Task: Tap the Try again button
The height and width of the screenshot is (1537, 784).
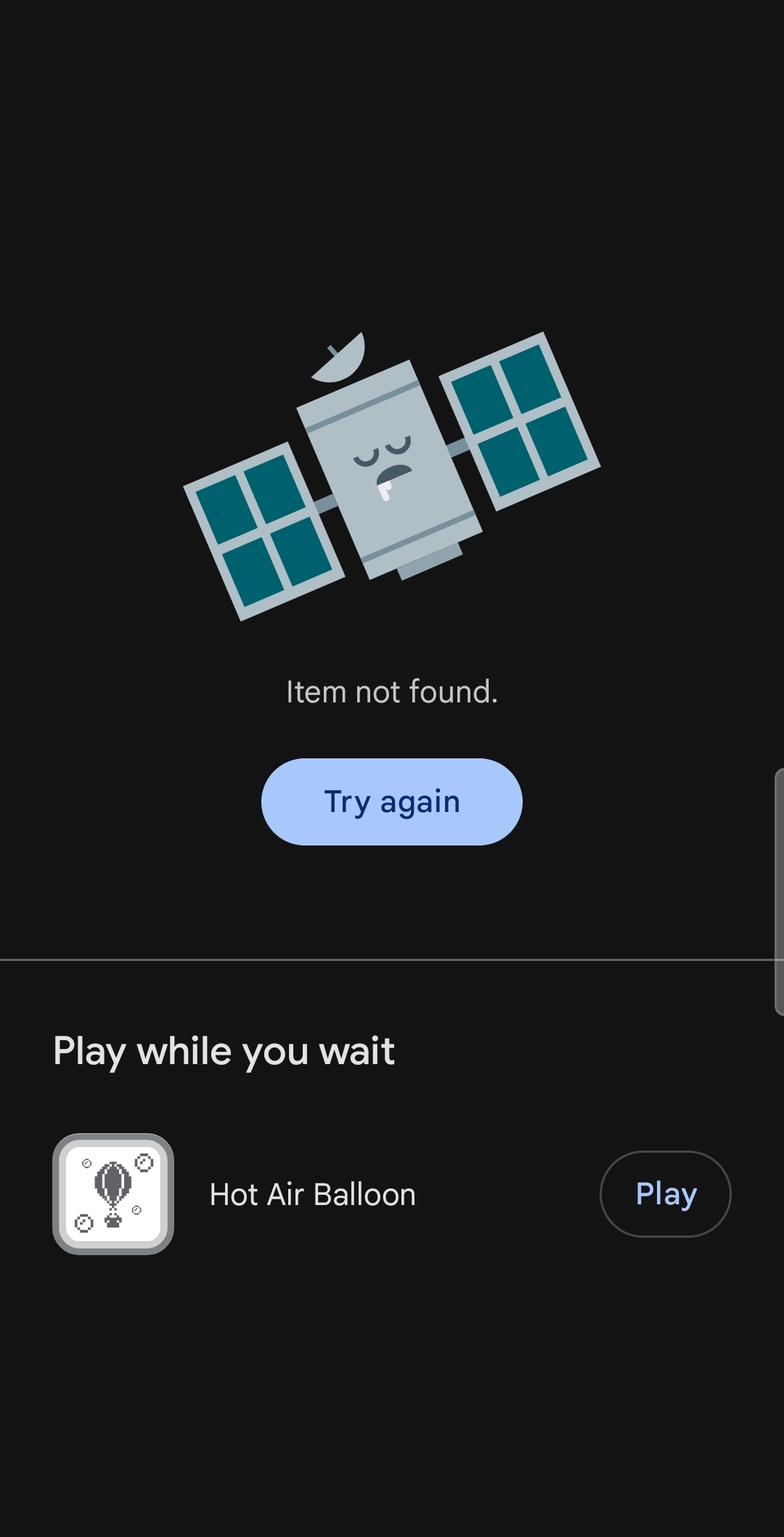Action: (x=391, y=802)
